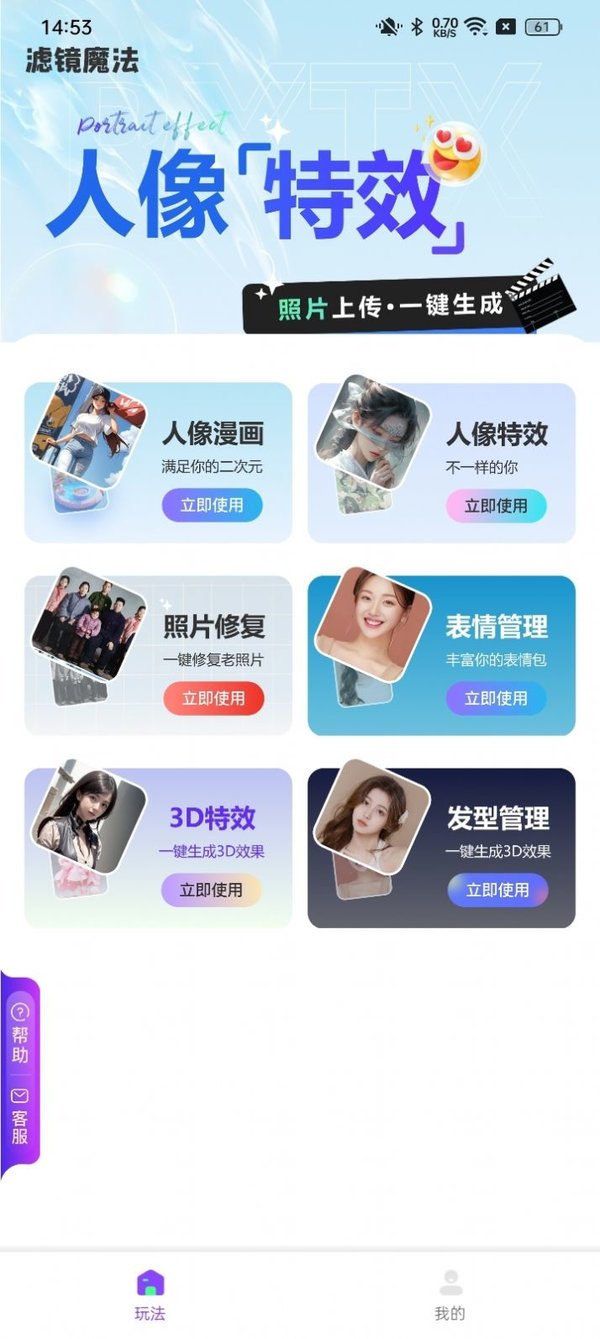600x1339 pixels.
Task: Tap 立即使用 under 3D特效
Action: 211,889
